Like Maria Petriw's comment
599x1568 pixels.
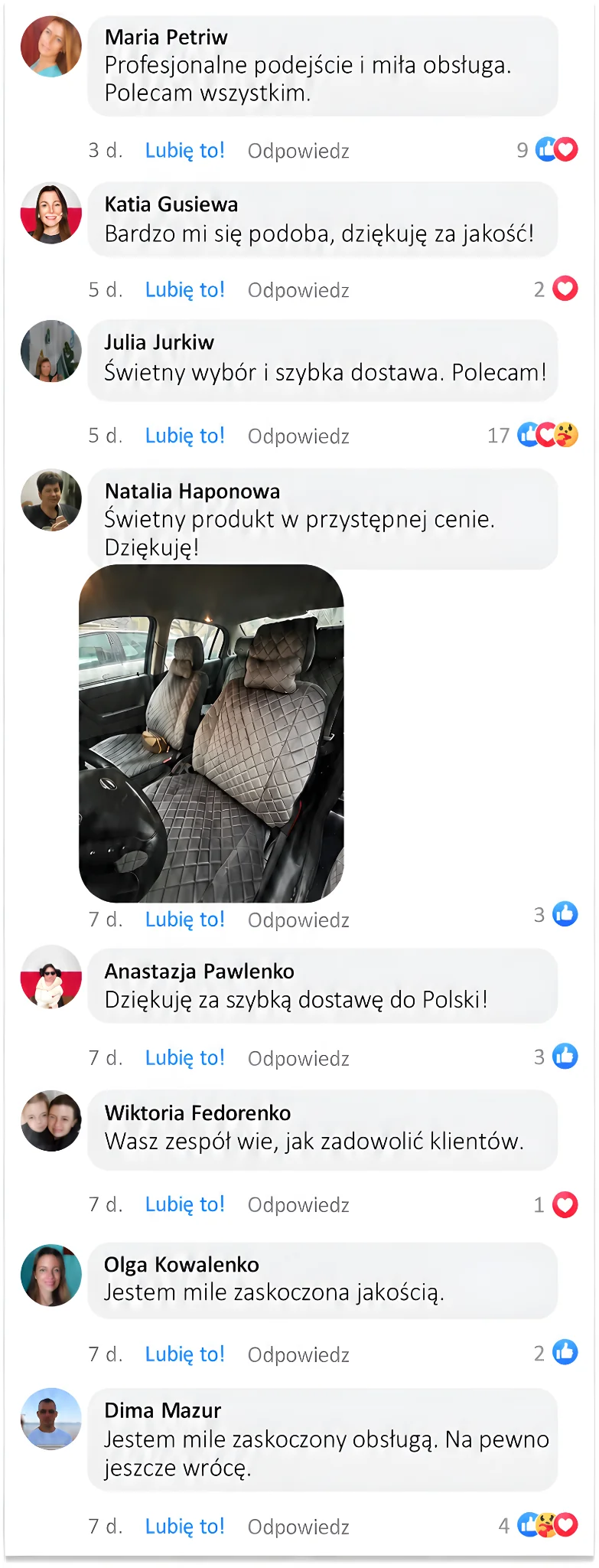click(185, 151)
